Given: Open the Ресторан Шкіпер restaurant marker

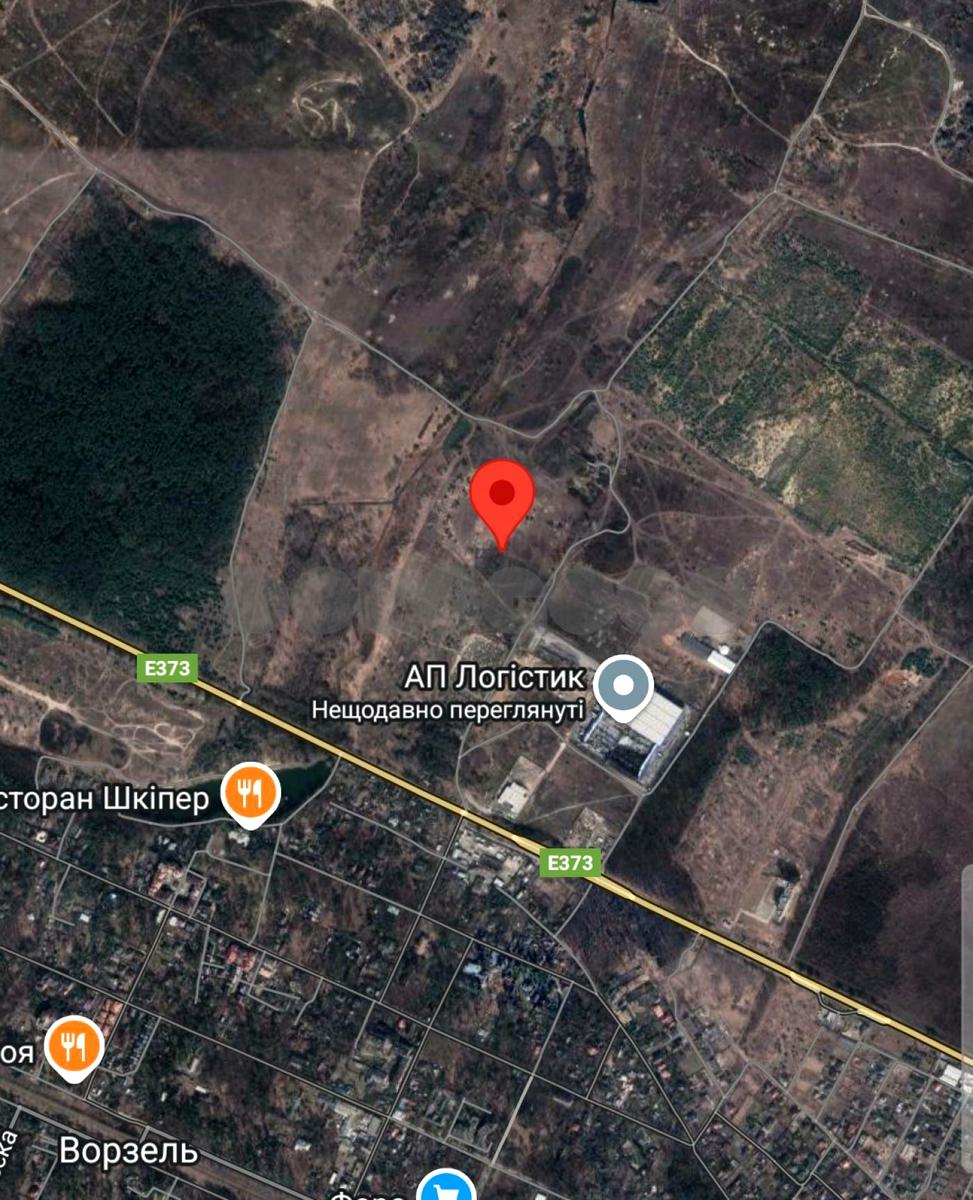Looking at the screenshot, I should point(251,793).
